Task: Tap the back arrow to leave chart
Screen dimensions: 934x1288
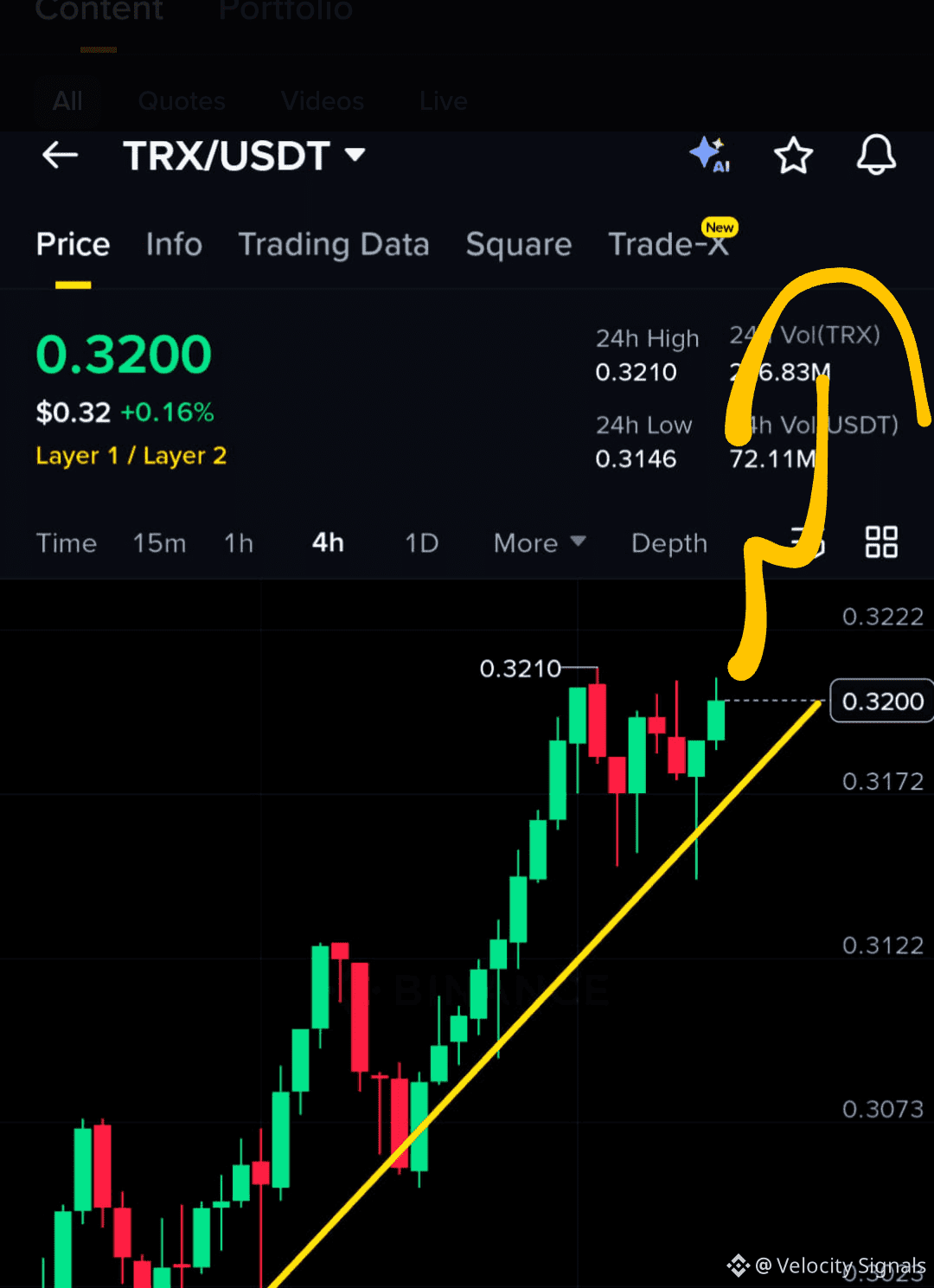Action: click(x=59, y=156)
